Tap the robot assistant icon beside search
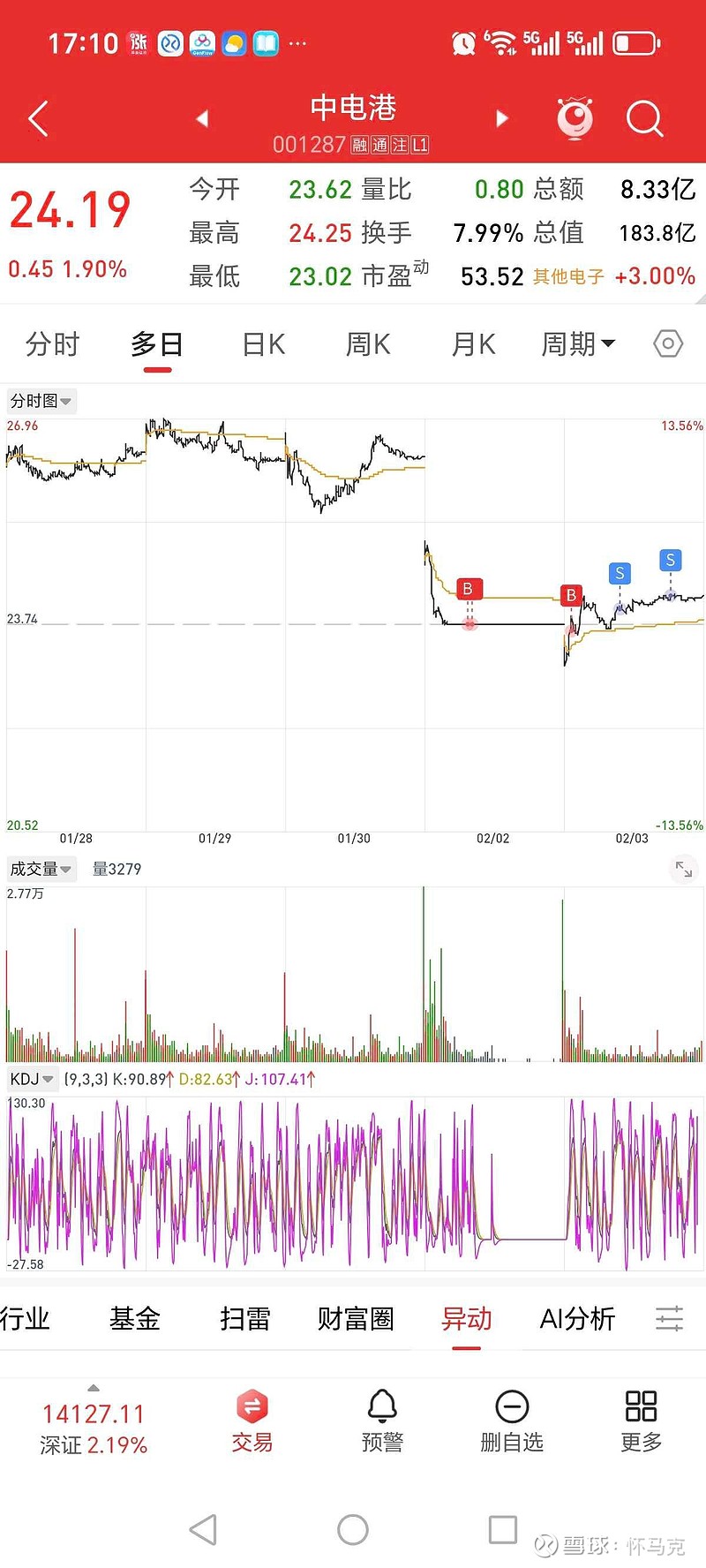 point(576,118)
